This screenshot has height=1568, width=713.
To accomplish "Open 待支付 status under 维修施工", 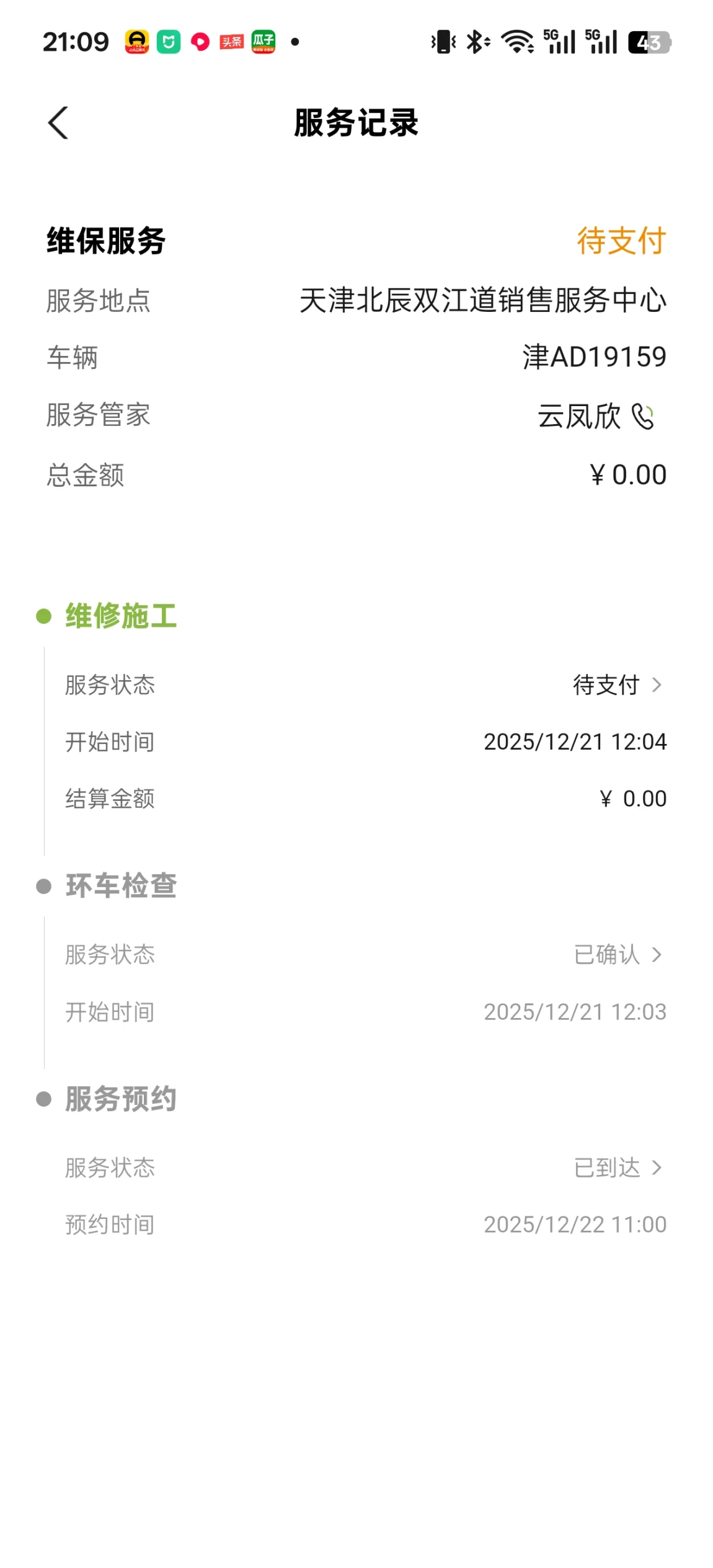I will coord(618,685).
